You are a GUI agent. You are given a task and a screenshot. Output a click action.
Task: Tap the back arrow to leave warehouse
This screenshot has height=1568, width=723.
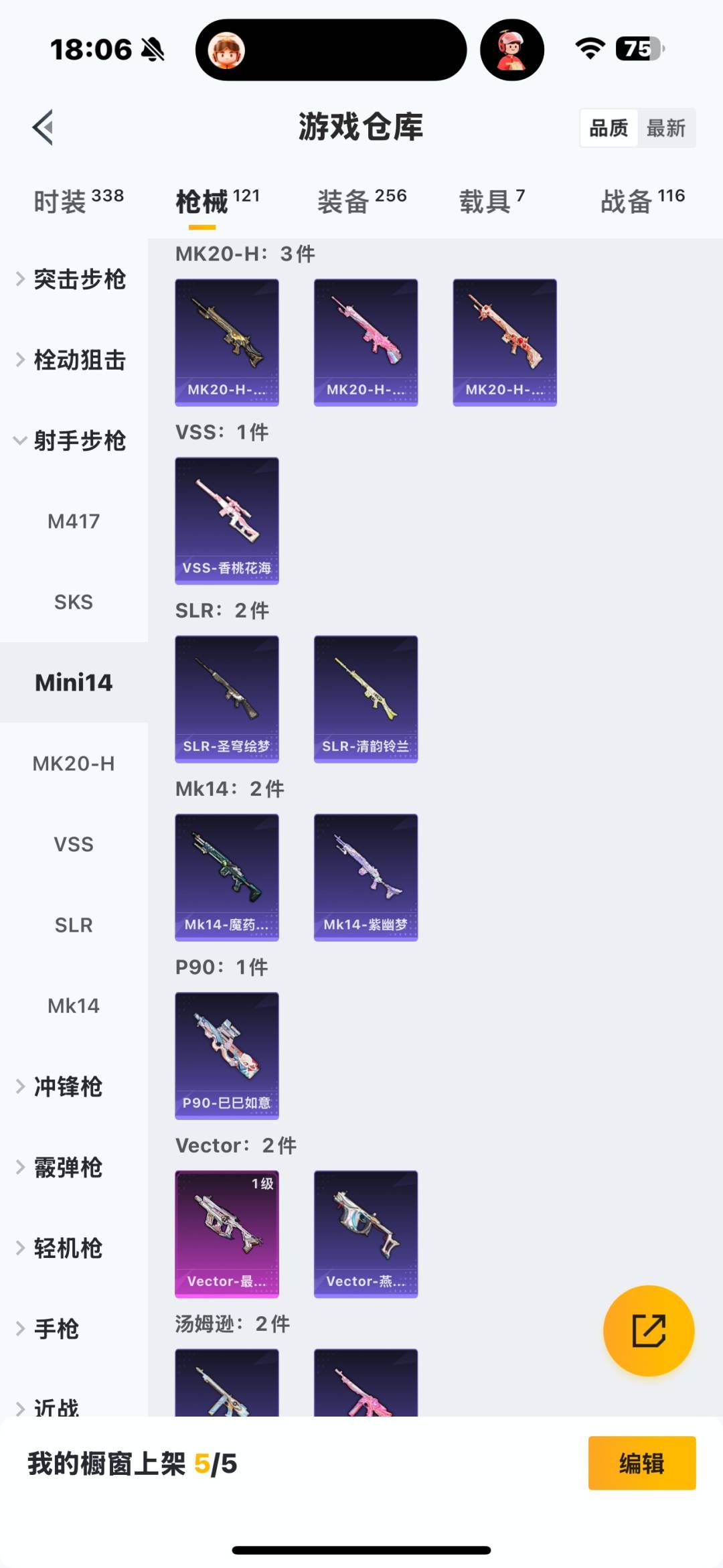click(42, 127)
